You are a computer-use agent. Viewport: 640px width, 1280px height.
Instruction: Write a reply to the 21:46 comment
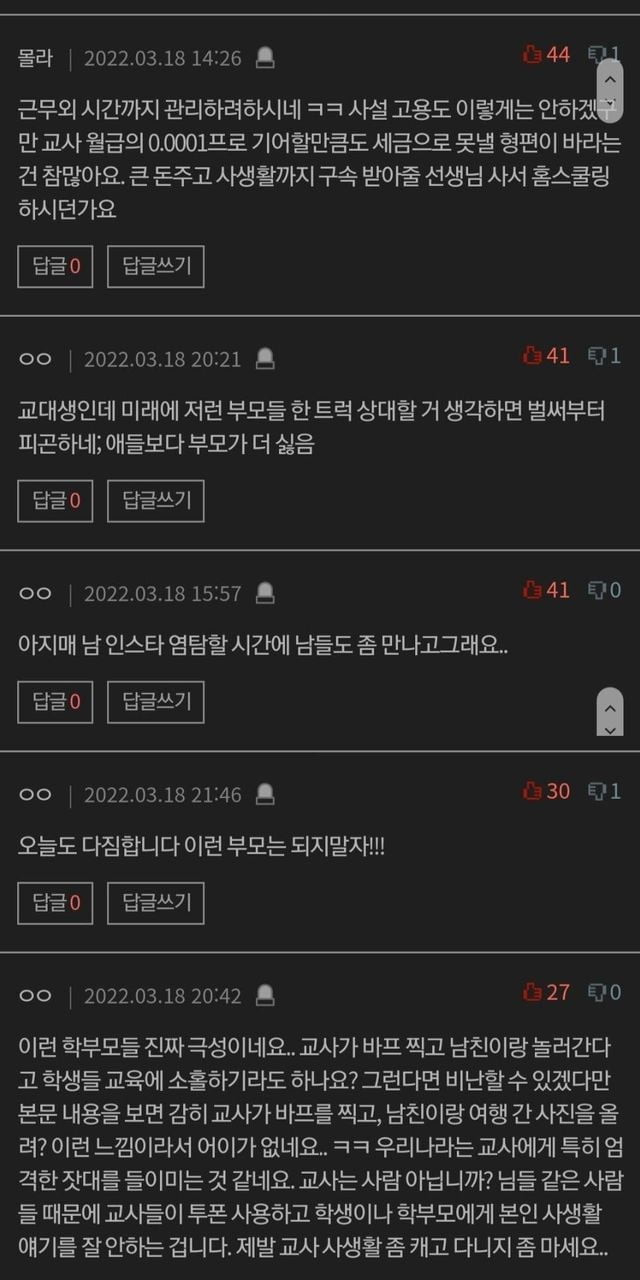point(156,903)
